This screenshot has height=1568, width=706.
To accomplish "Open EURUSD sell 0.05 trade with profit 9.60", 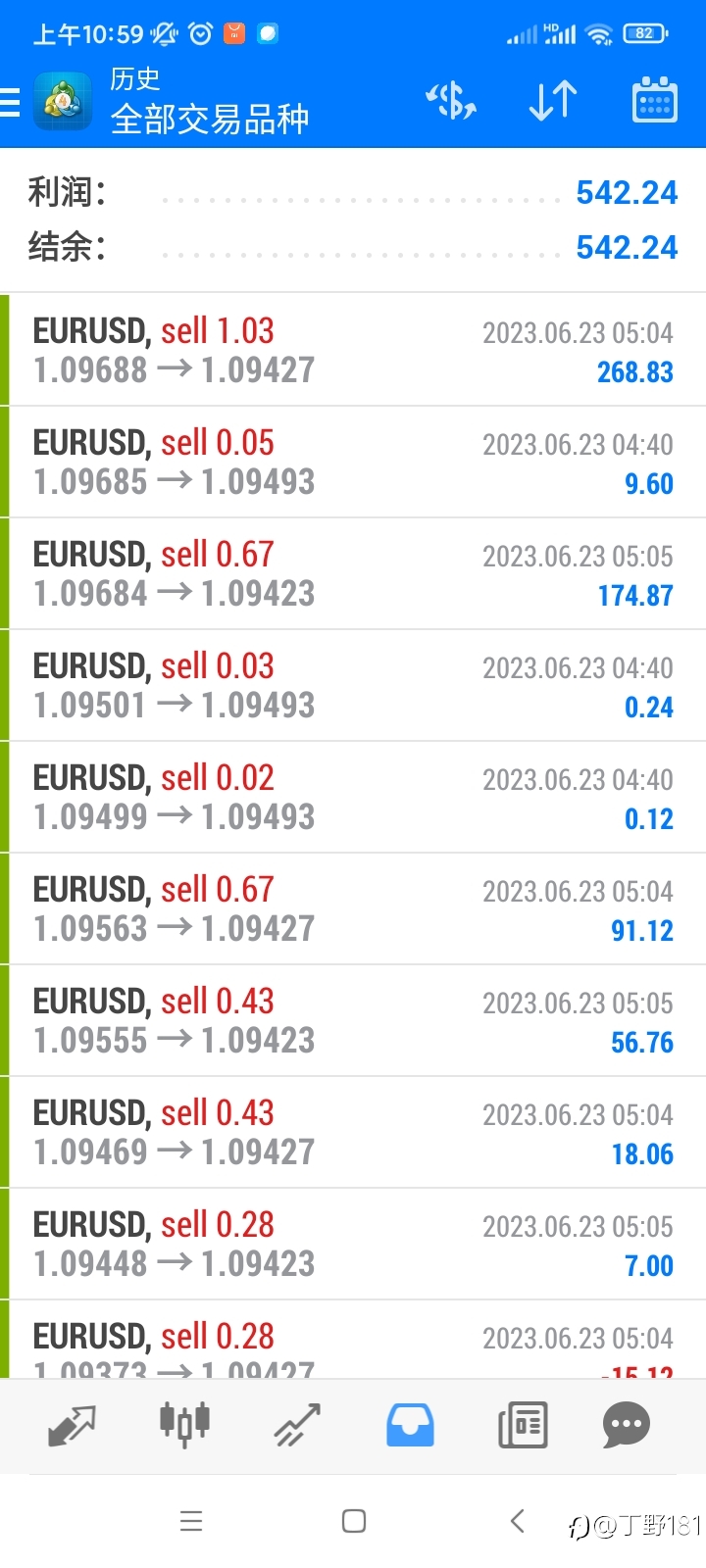I will point(353,462).
